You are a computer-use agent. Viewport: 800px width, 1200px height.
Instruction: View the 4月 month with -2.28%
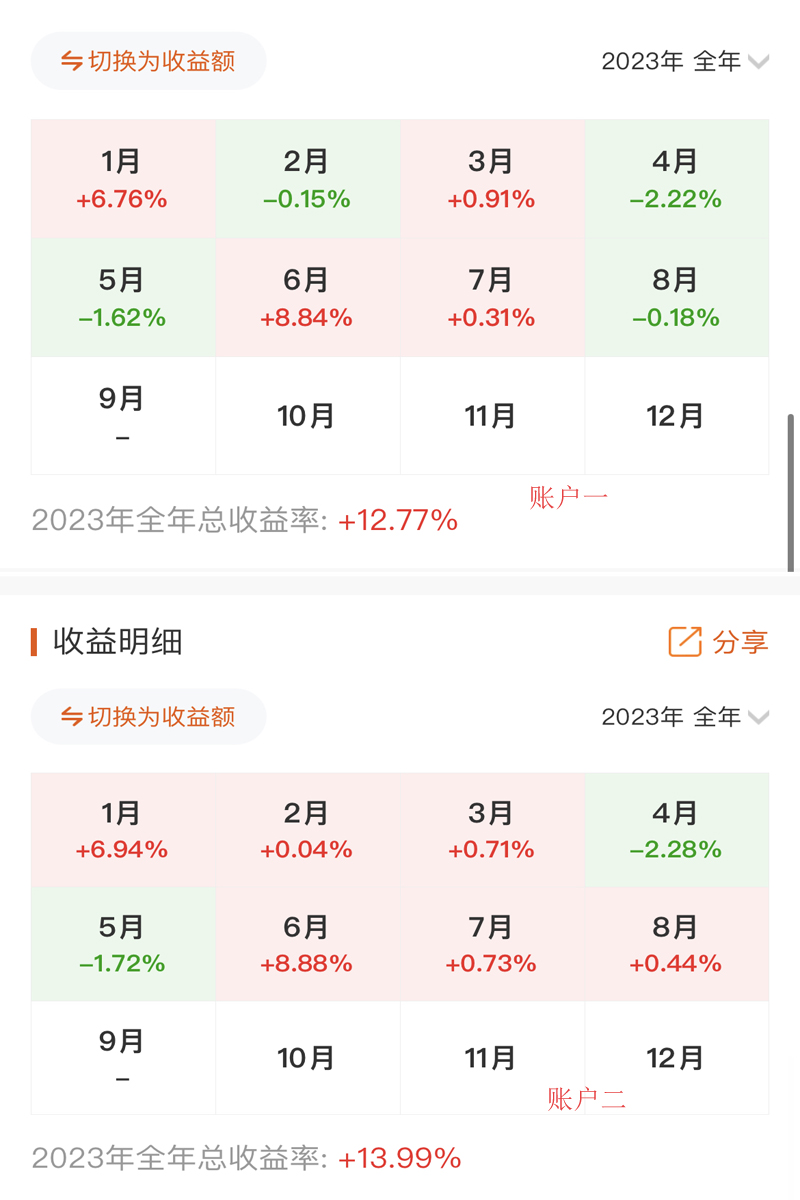676,830
